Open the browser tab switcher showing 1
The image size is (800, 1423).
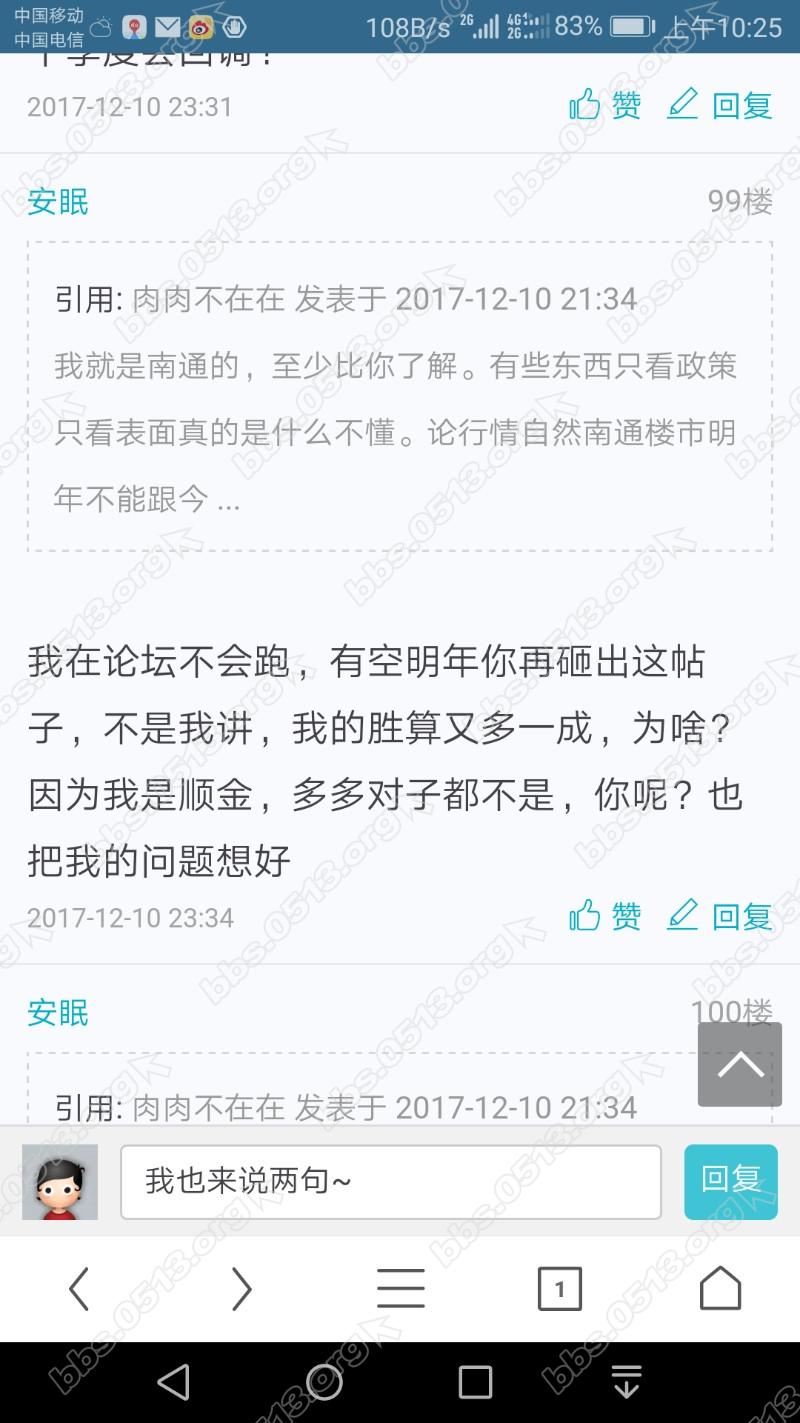pos(560,1289)
